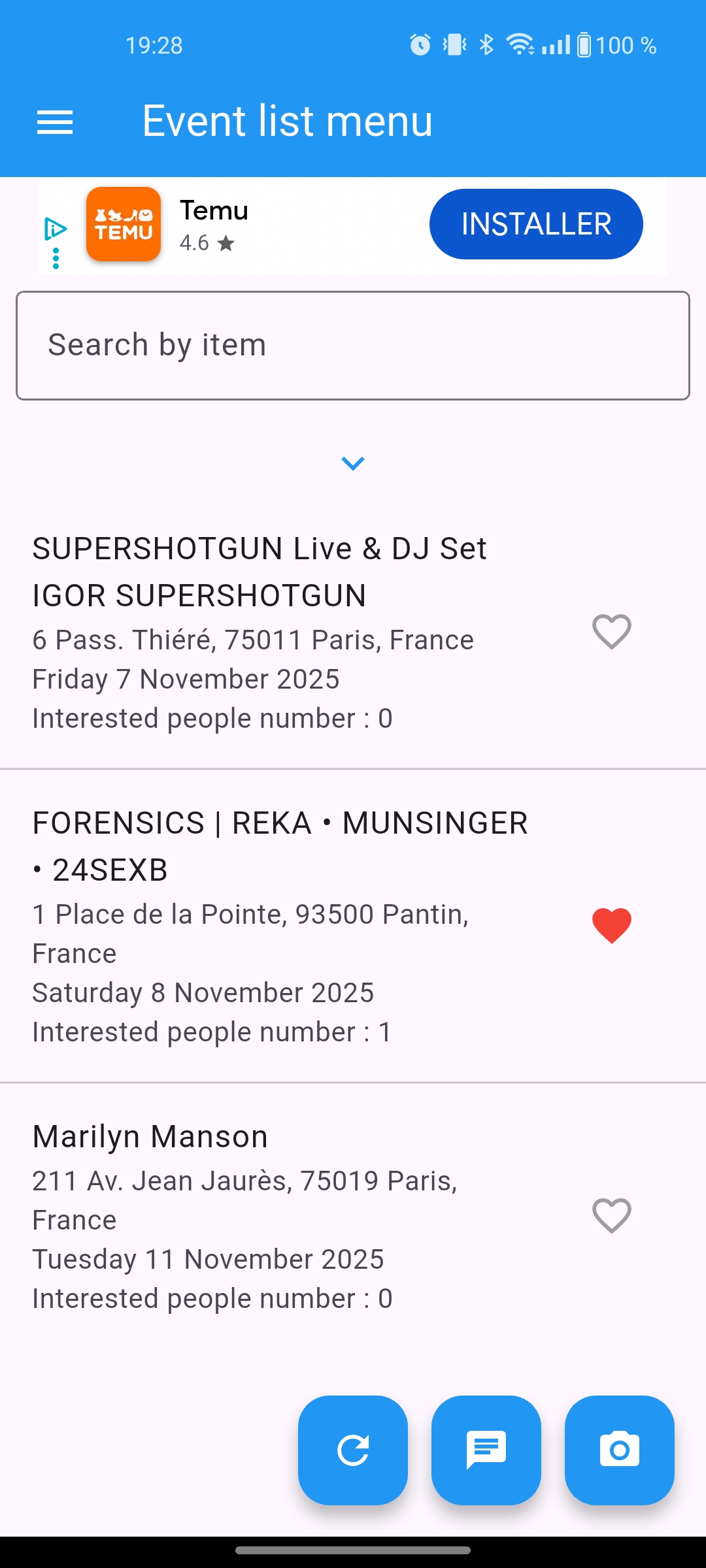The image size is (706, 1568).
Task: Tap the ad info triangle icon
Action: click(x=56, y=230)
